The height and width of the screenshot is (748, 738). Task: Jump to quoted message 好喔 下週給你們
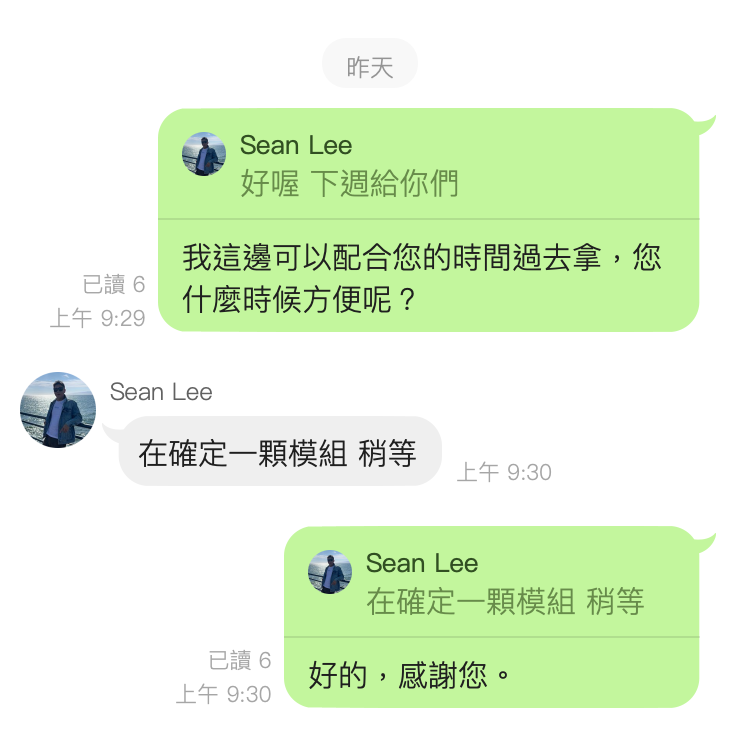tap(348, 184)
